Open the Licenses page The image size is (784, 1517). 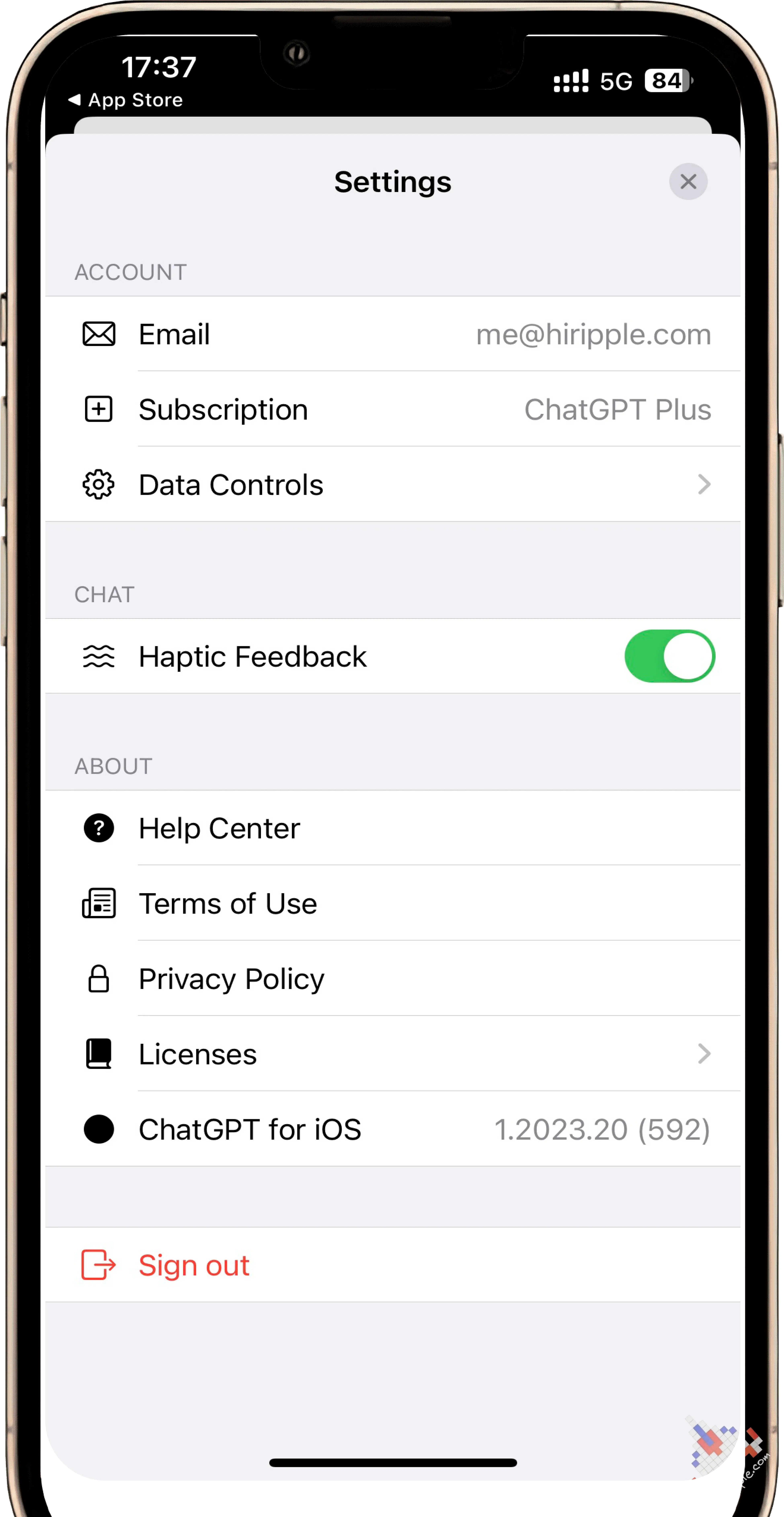point(393,1054)
